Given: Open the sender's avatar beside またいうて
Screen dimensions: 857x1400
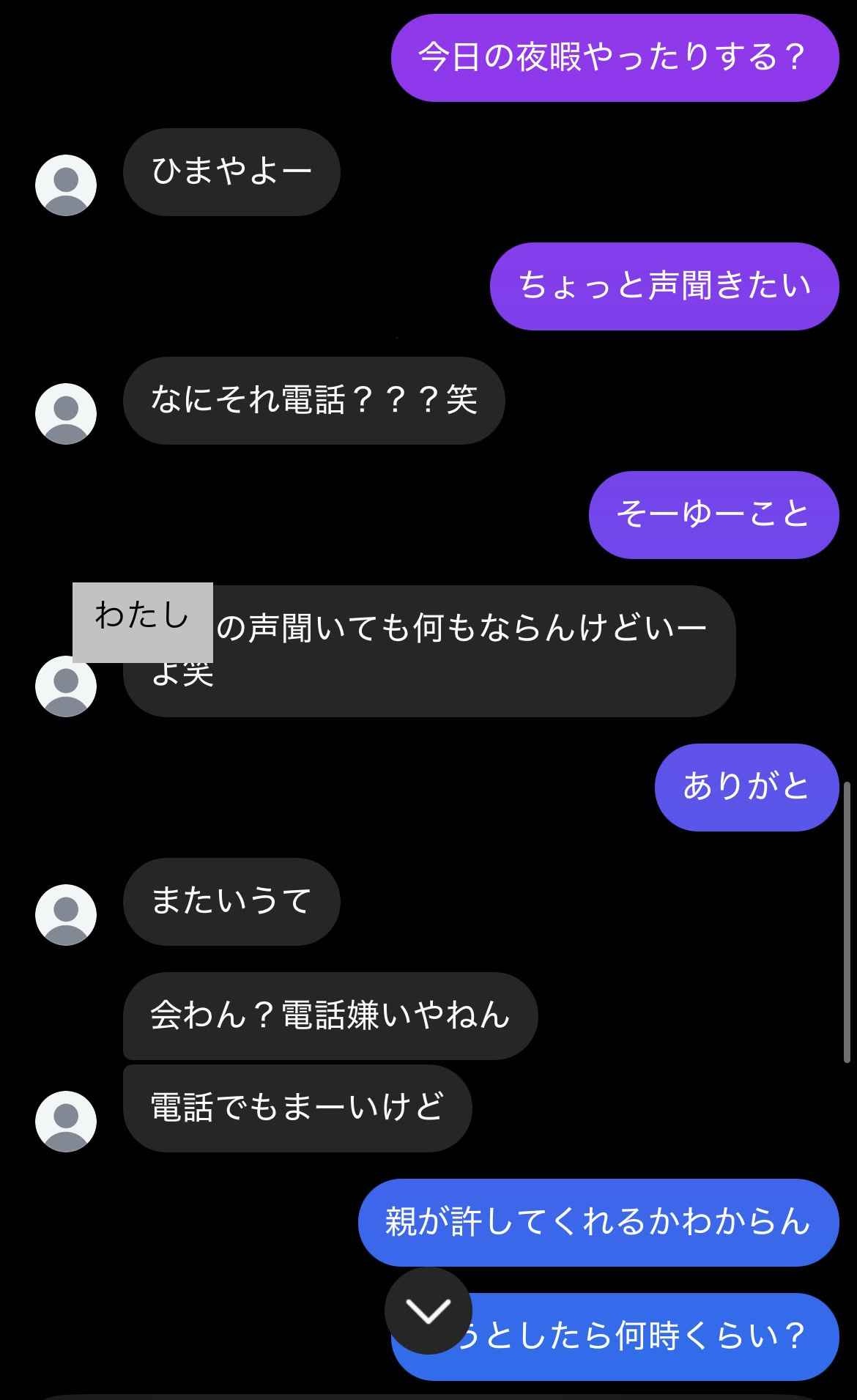Looking at the screenshot, I should [x=66, y=914].
